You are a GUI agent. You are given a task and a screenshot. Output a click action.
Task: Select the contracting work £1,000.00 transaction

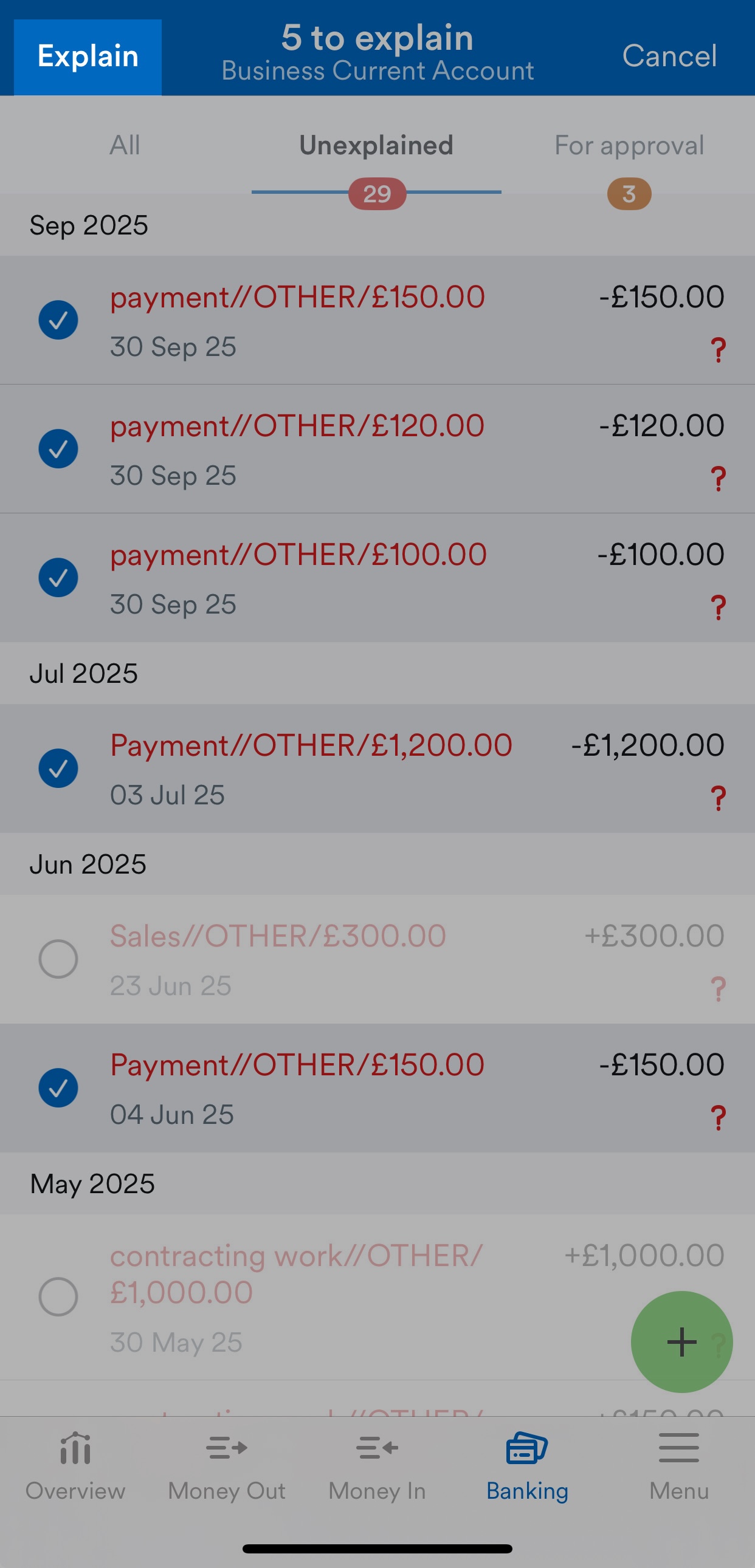[x=58, y=1295]
